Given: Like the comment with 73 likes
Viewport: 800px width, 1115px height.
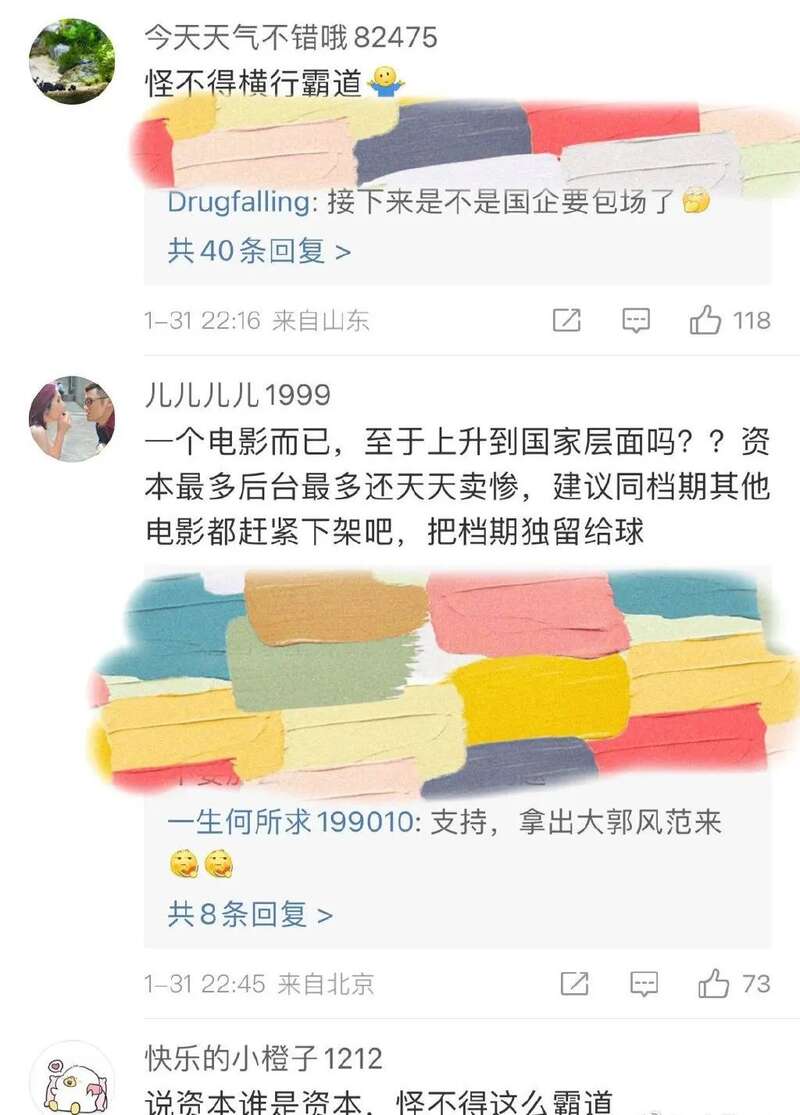Looking at the screenshot, I should [714, 984].
